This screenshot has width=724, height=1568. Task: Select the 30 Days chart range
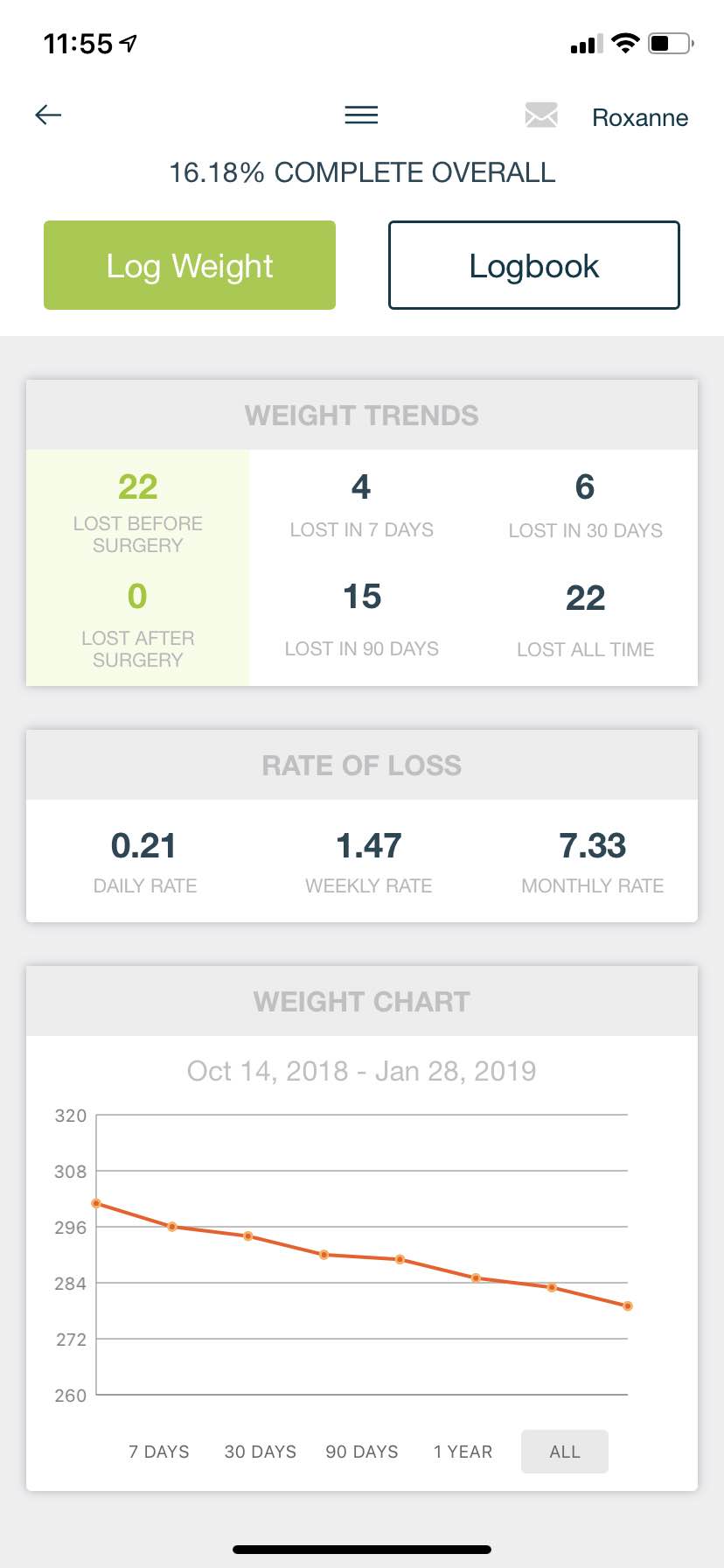click(x=261, y=1452)
